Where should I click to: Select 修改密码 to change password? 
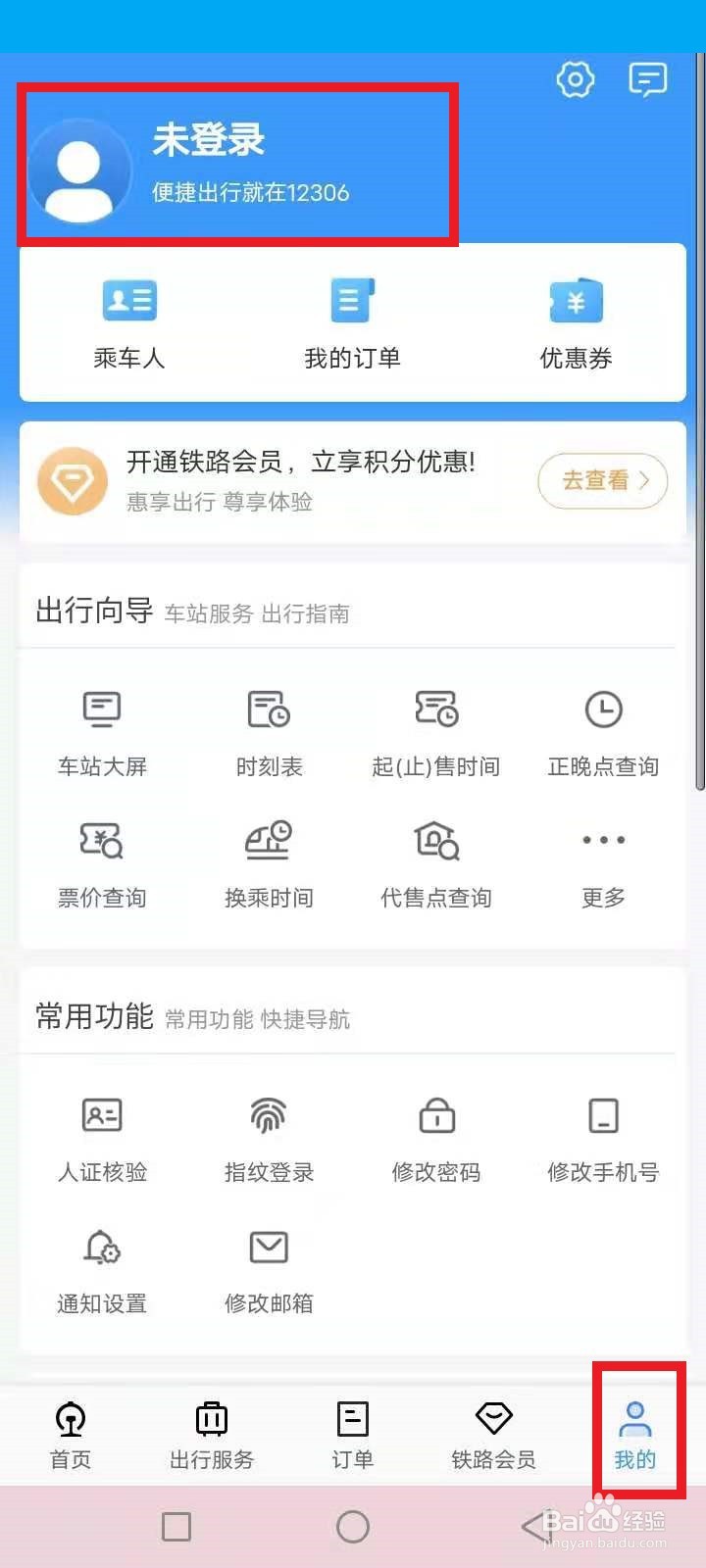pos(434,1137)
